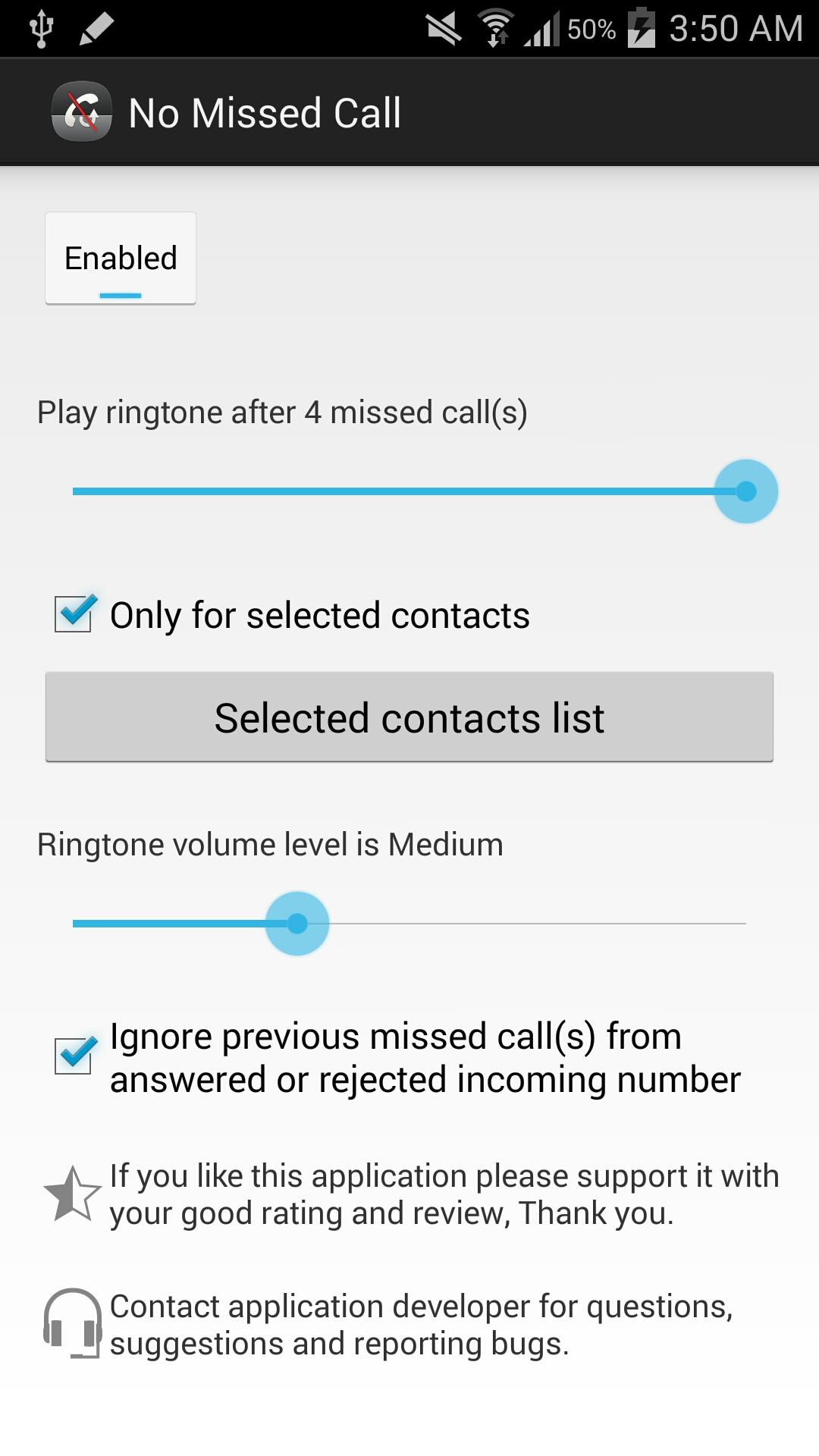
Task: Click the ringtone volume slider thumb
Action: coord(297,922)
